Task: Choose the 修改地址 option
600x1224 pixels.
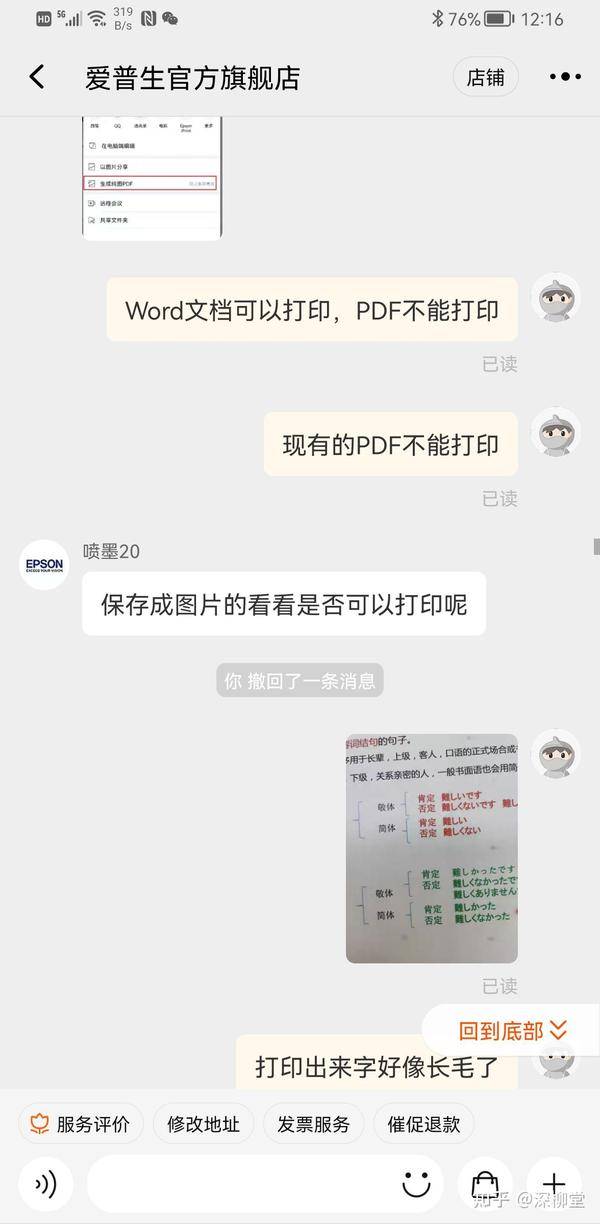Action: pos(204,1124)
